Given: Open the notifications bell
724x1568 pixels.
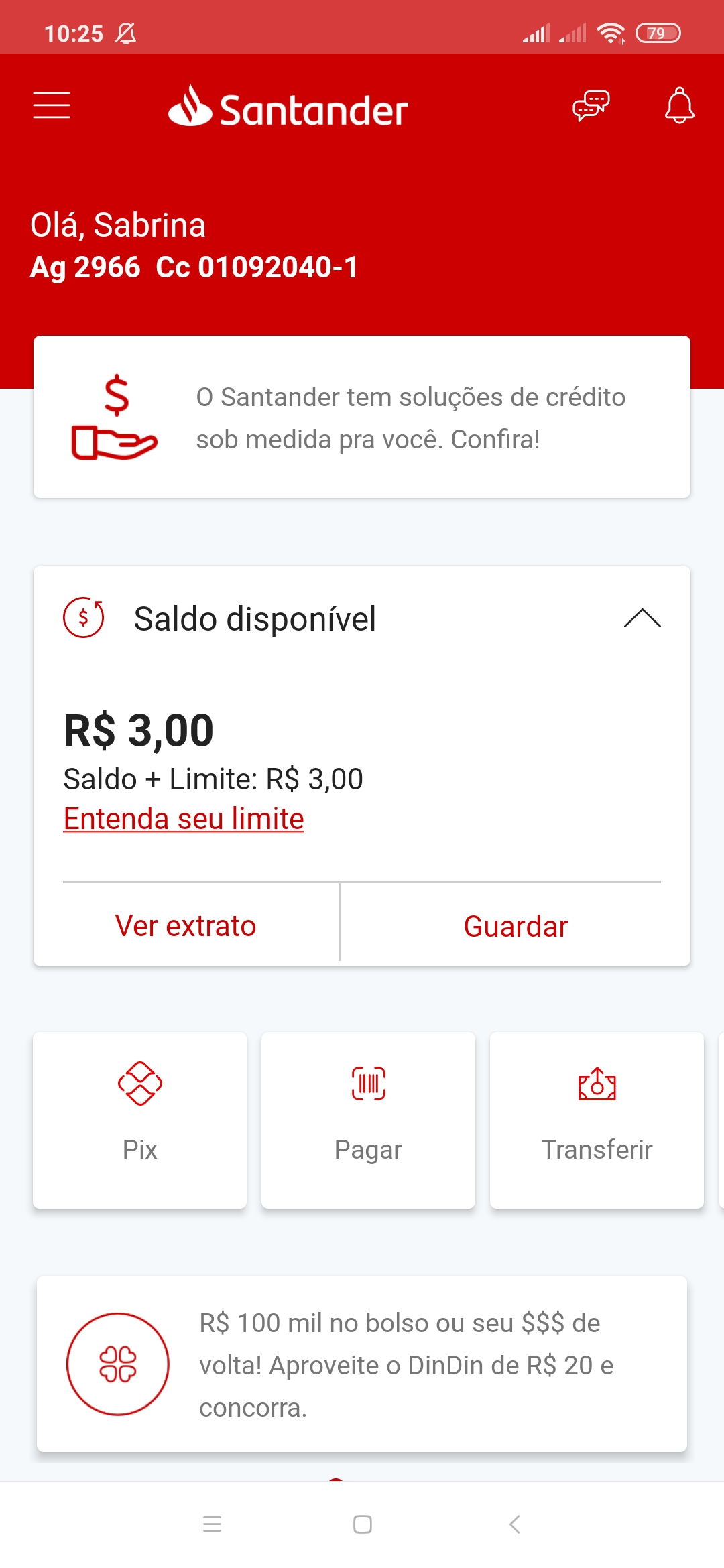Looking at the screenshot, I should 679,106.
